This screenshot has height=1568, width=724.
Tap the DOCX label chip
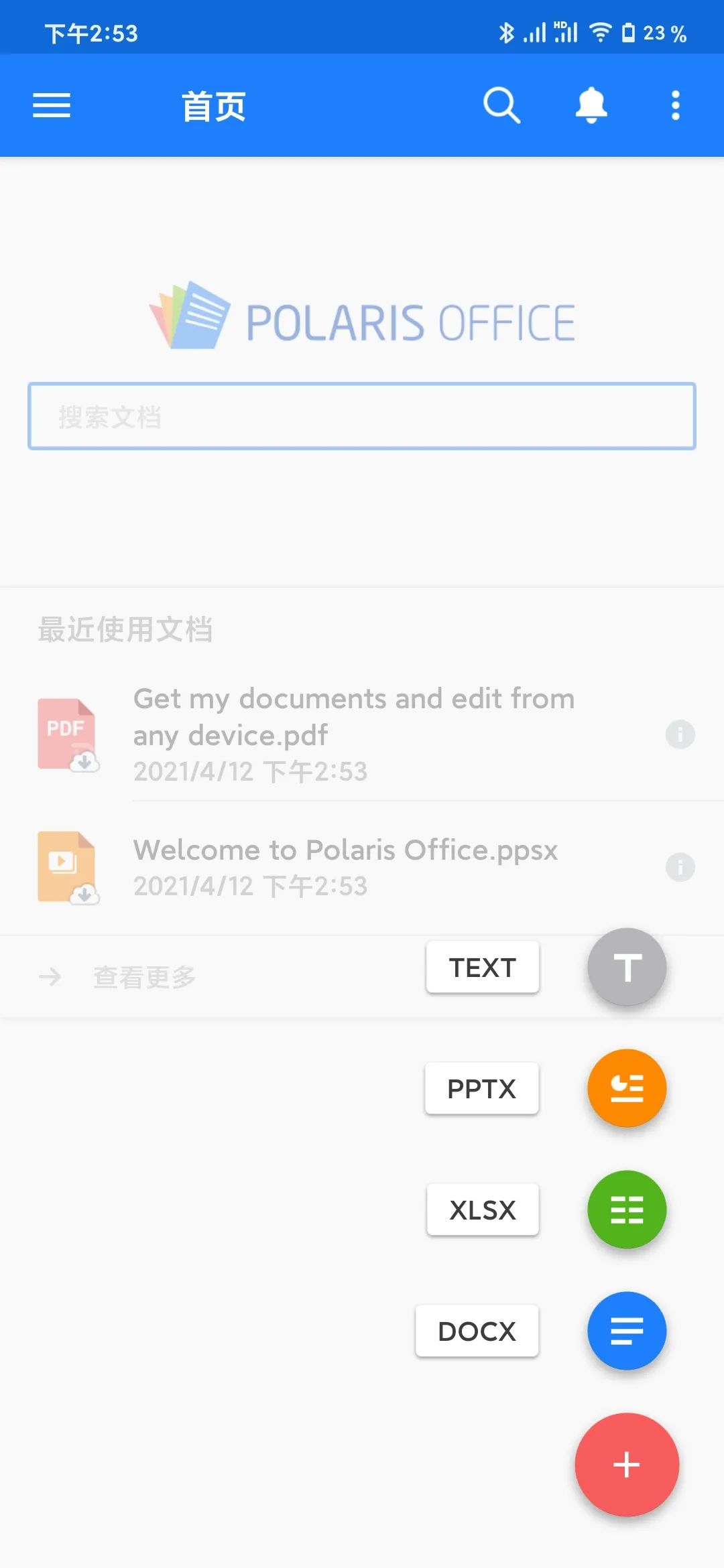coord(477,1331)
